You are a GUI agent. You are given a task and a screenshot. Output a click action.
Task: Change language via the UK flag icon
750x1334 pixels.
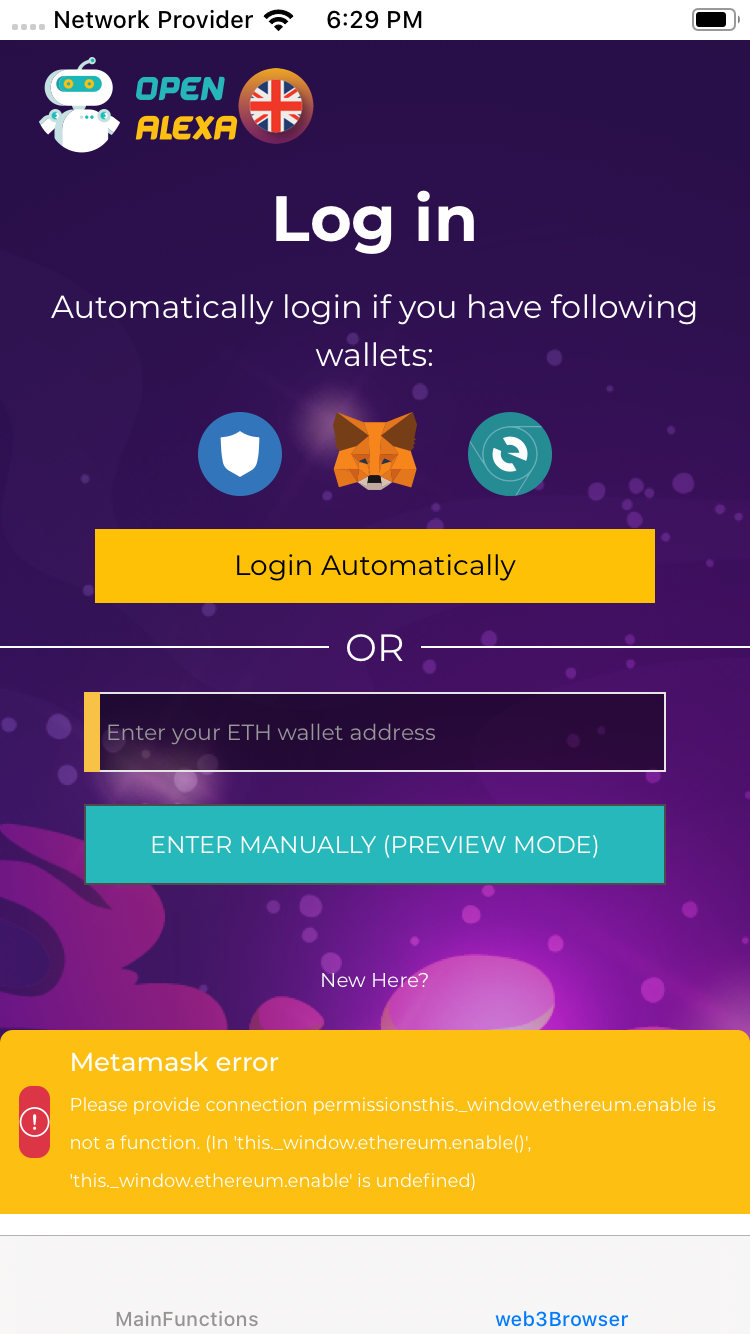(x=276, y=106)
